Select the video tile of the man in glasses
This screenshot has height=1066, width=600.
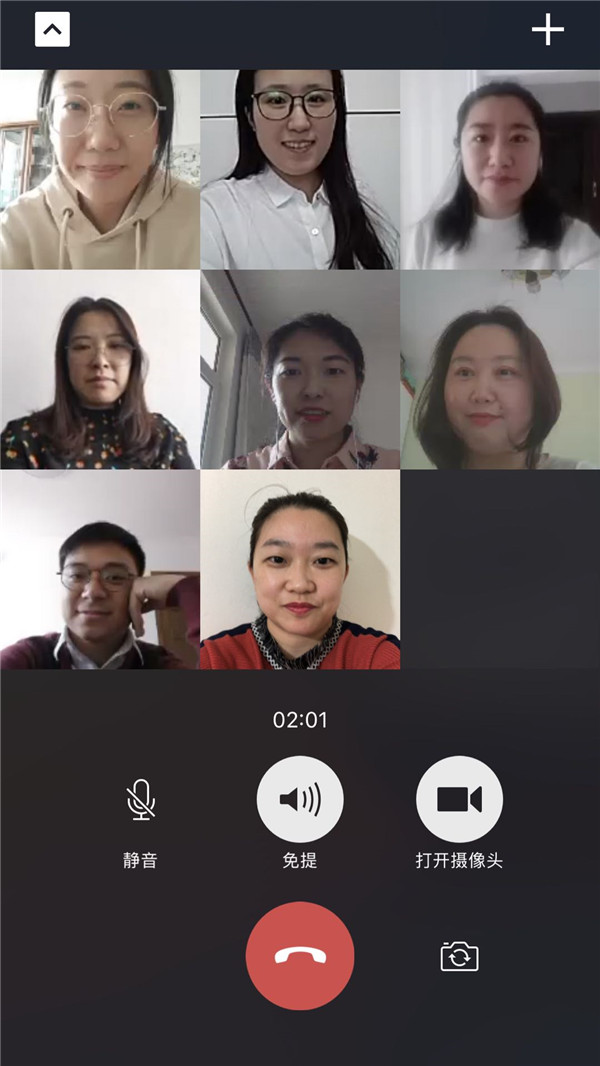click(x=100, y=570)
